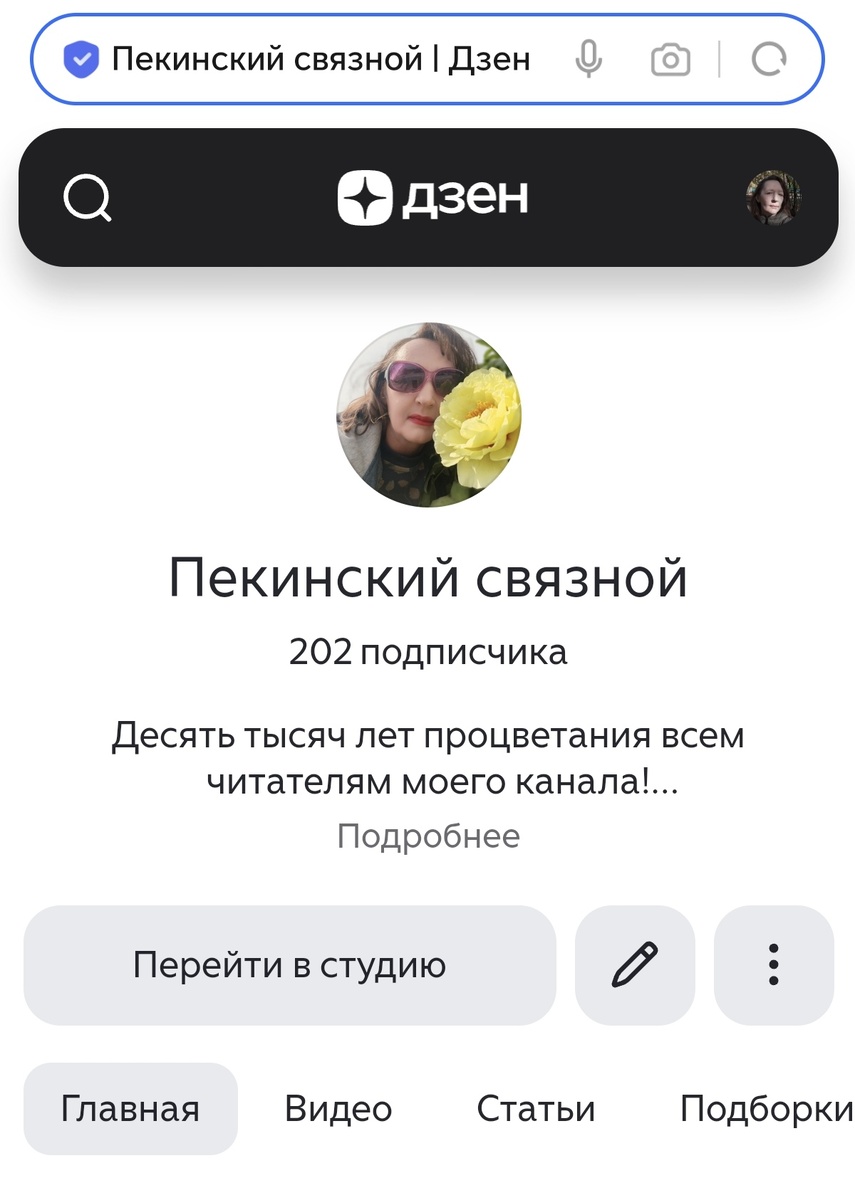
Task: Reload the page with the refresh icon
Action: tap(768, 59)
